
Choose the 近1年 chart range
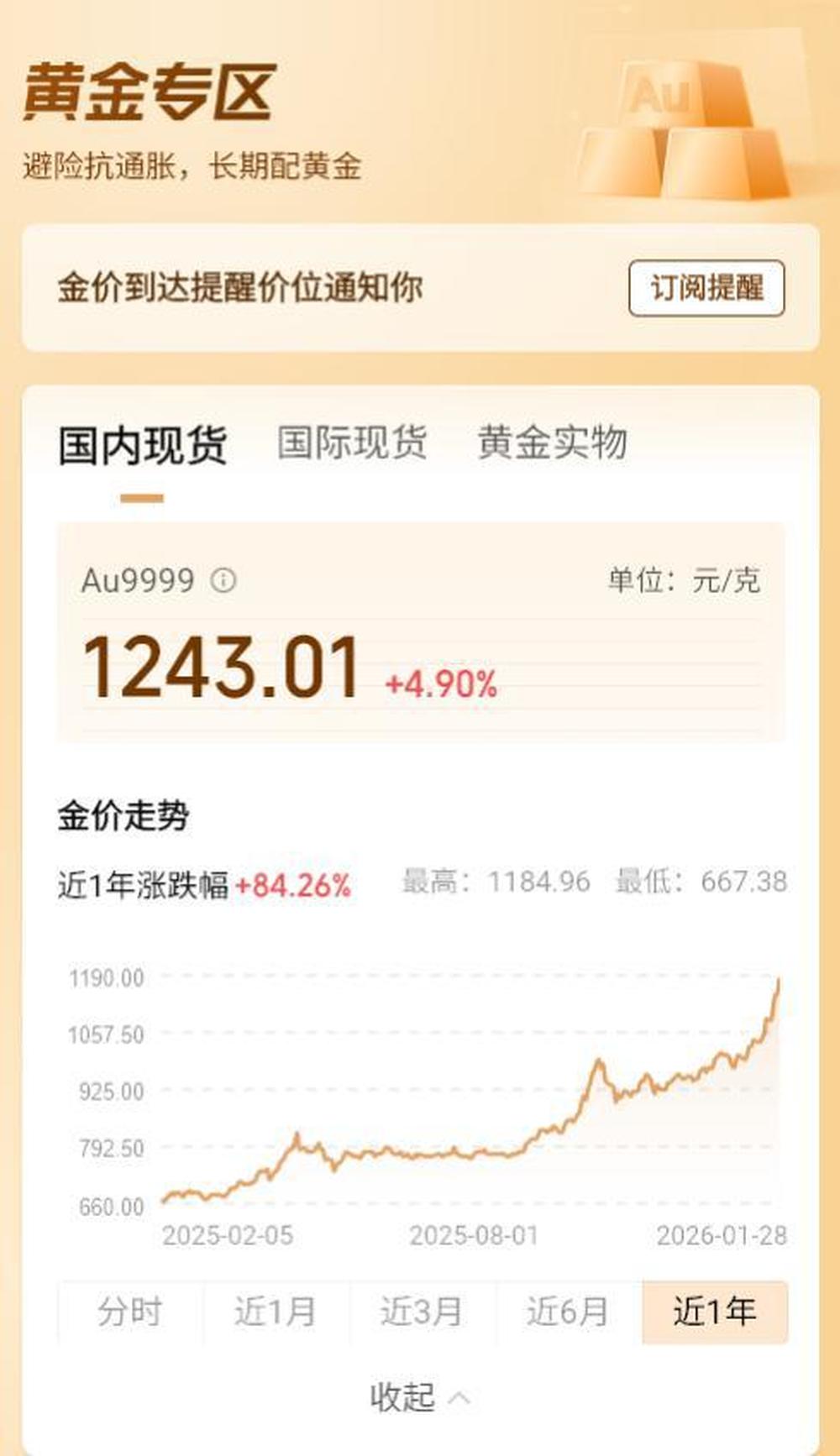(715, 1312)
